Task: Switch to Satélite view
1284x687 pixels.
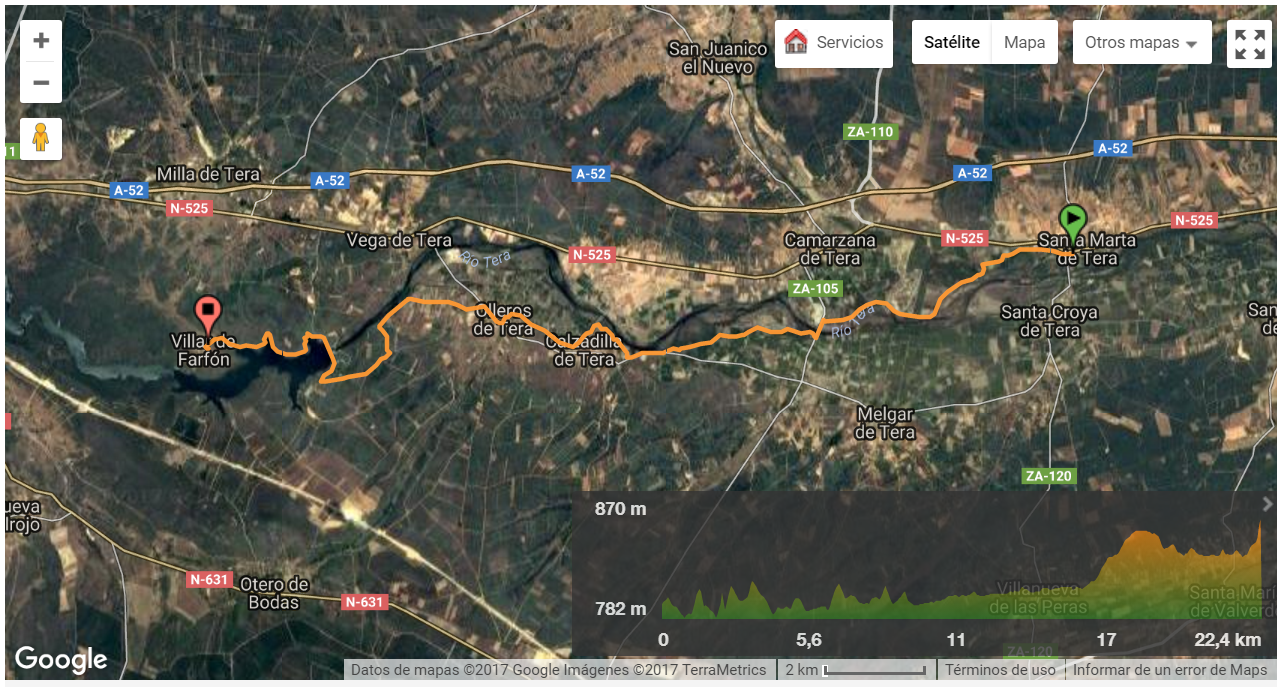Action: click(x=951, y=43)
